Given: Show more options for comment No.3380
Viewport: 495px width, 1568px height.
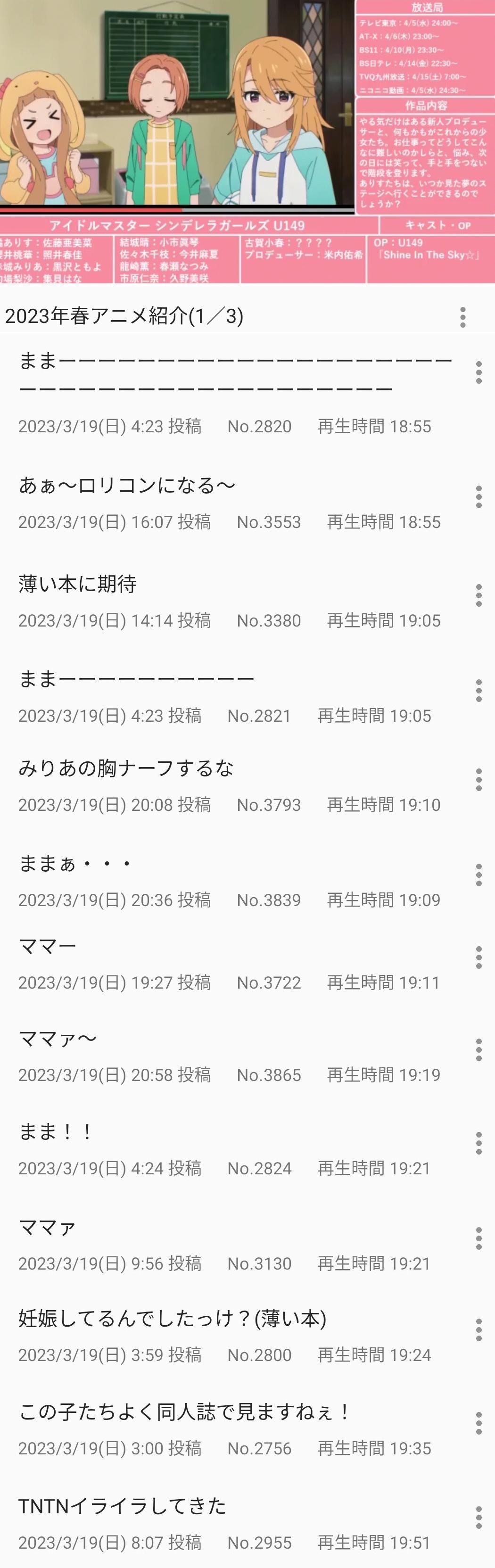Looking at the screenshot, I should (x=478, y=595).
